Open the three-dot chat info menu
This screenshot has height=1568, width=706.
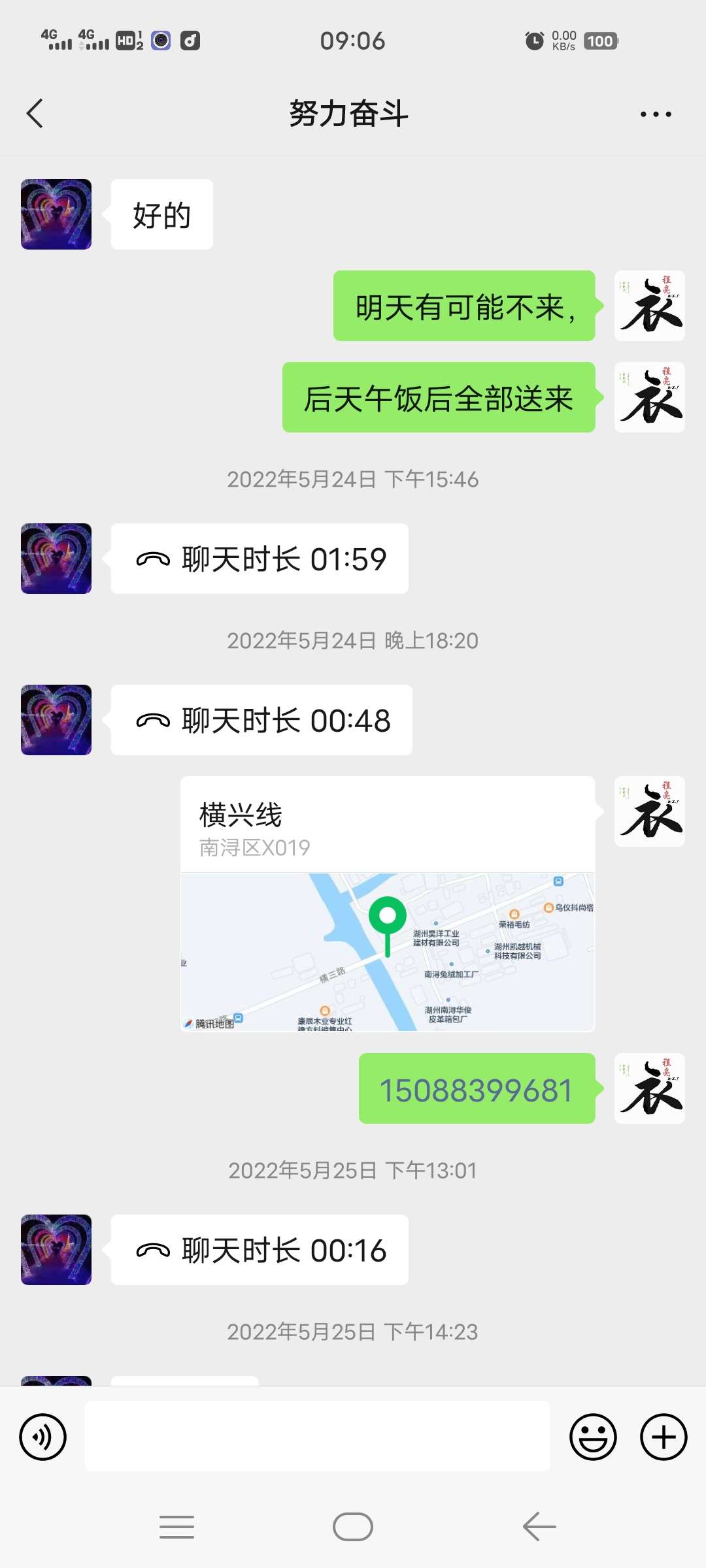pos(655,114)
